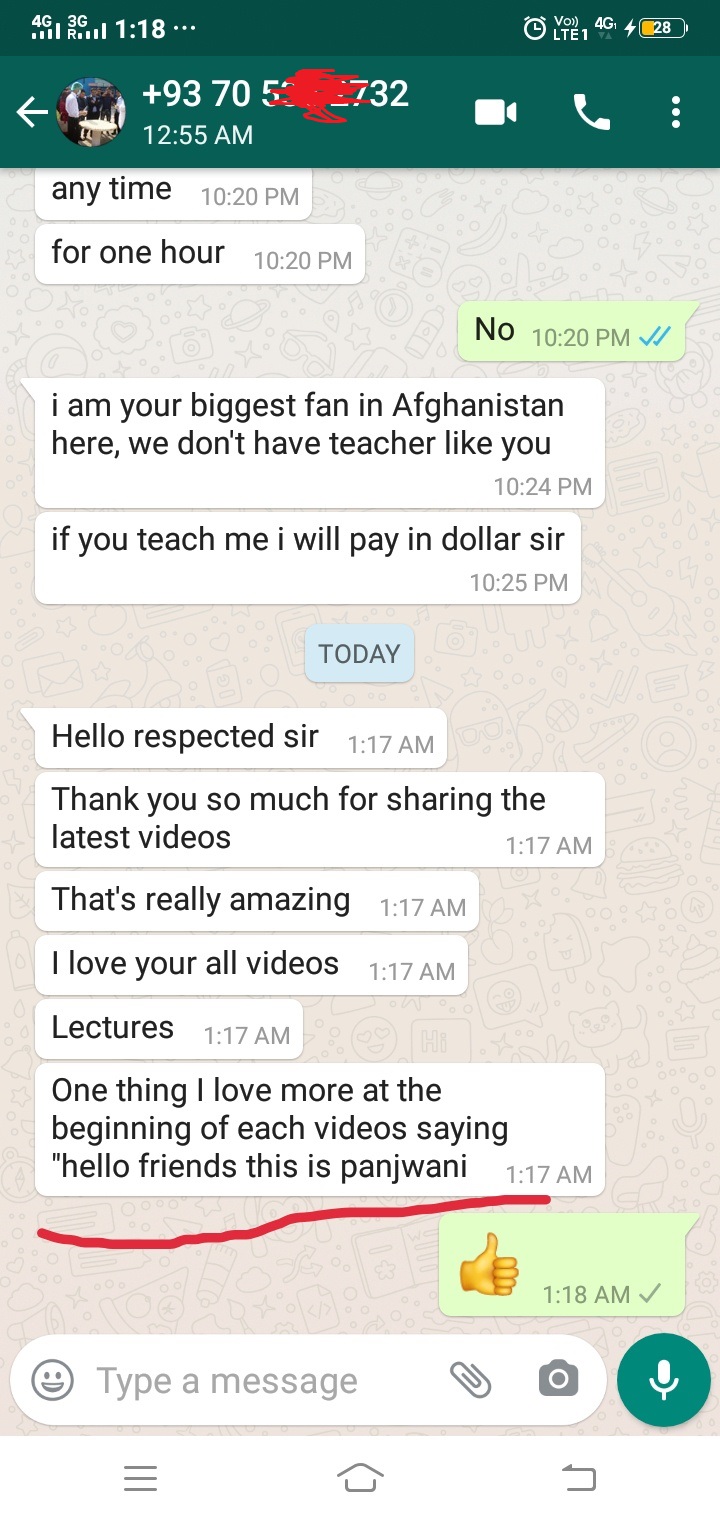Start a video call with this contact

pyautogui.click(x=495, y=112)
